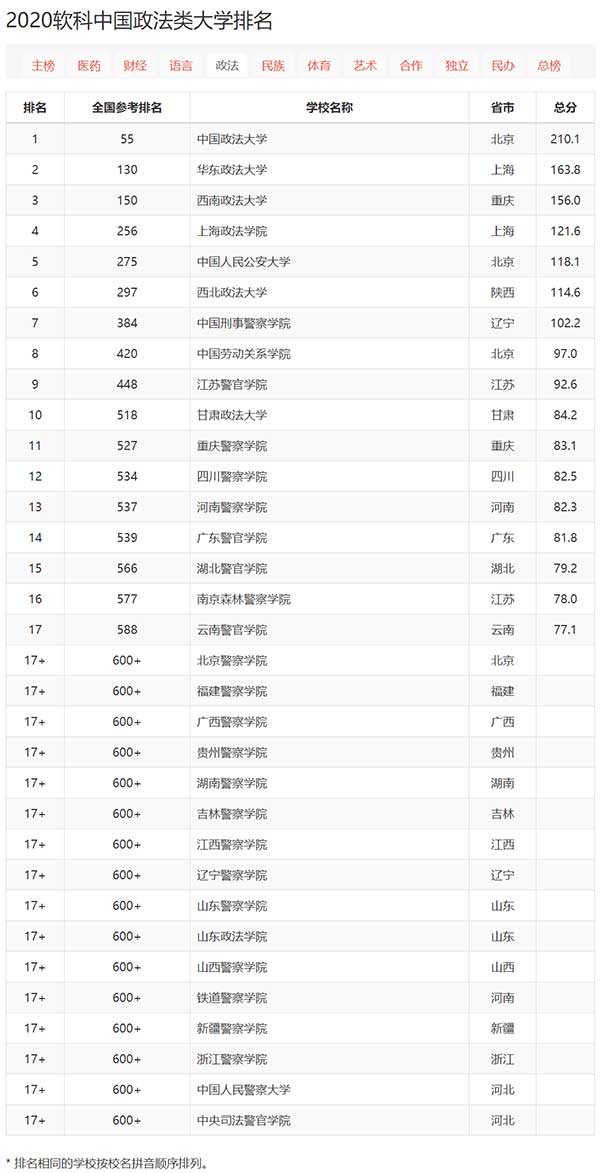Select the 体育 tab
This screenshot has height=1173, width=600.
(x=319, y=66)
